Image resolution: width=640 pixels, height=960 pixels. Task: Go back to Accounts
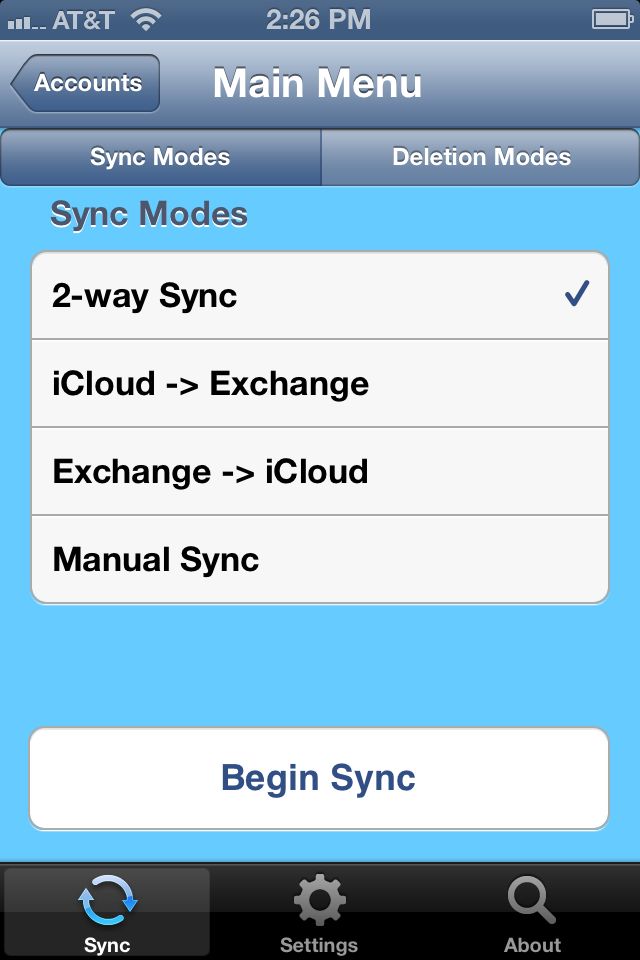click(x=86, y=83)
